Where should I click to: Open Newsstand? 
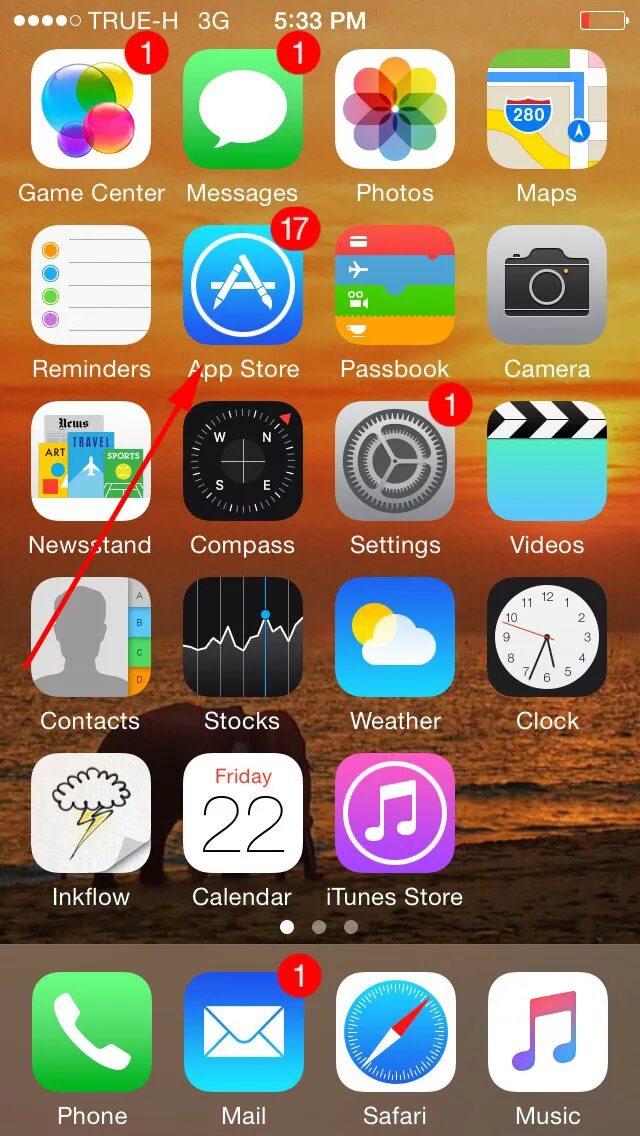point(91,461)
